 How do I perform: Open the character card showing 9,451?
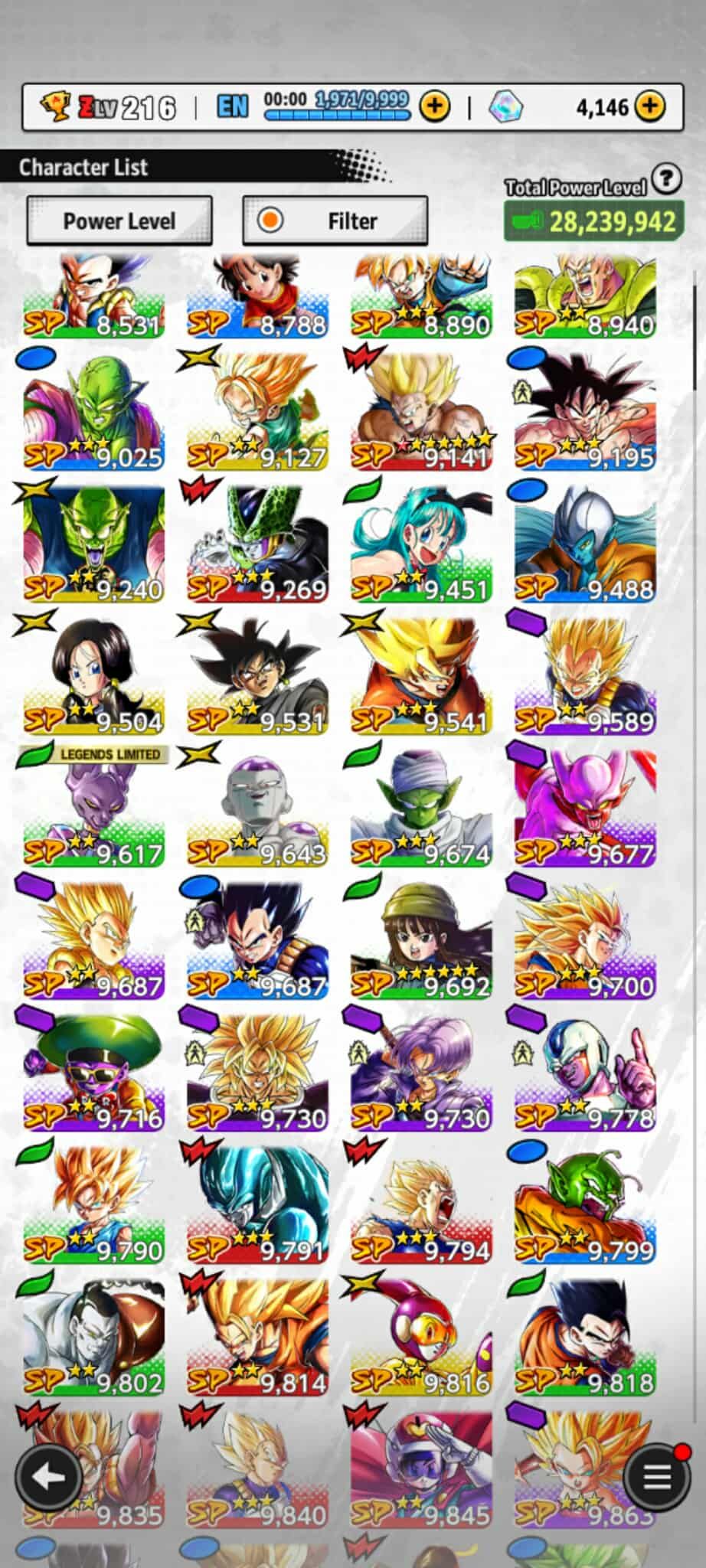pyautogui.click(x=421, y=545)
